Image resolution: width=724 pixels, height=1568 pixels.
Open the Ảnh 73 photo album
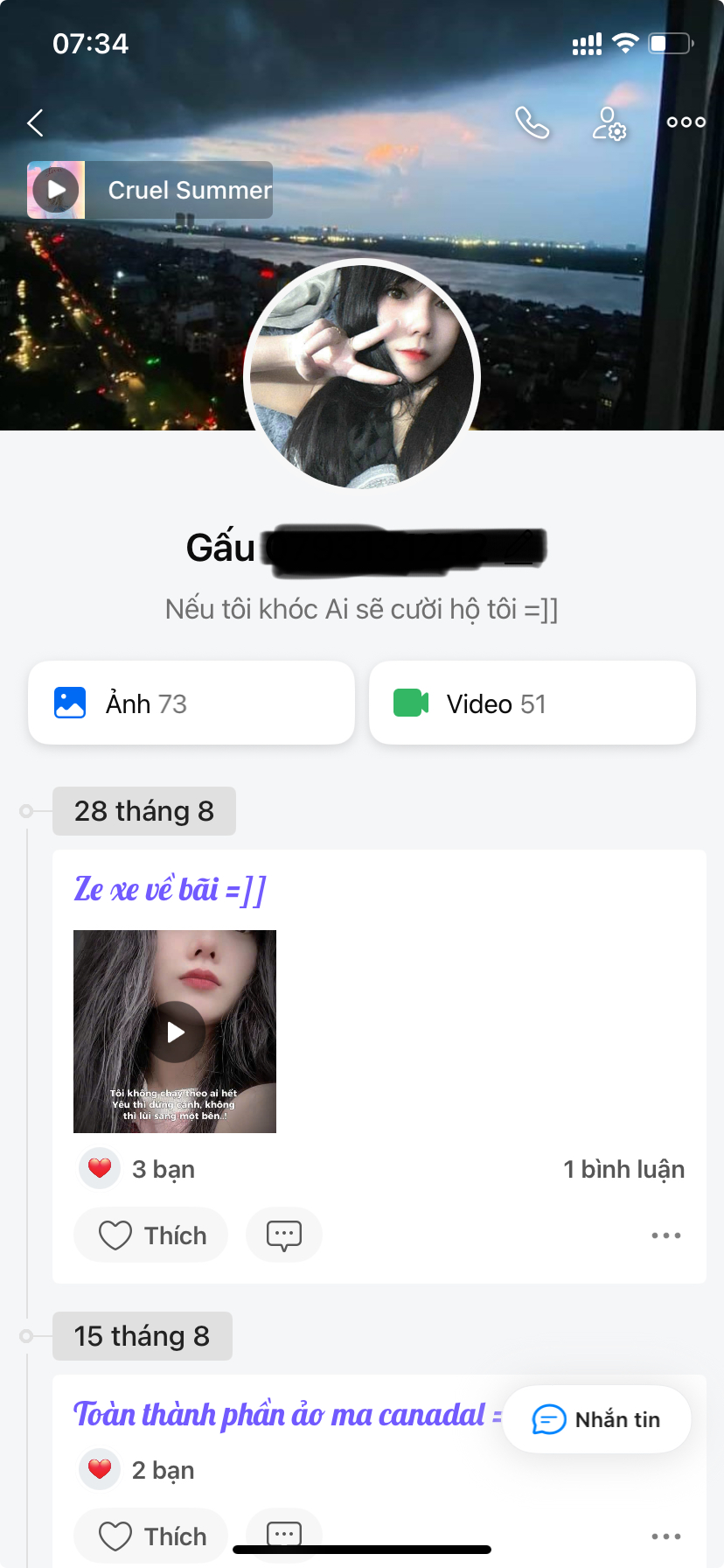(191, 703)
